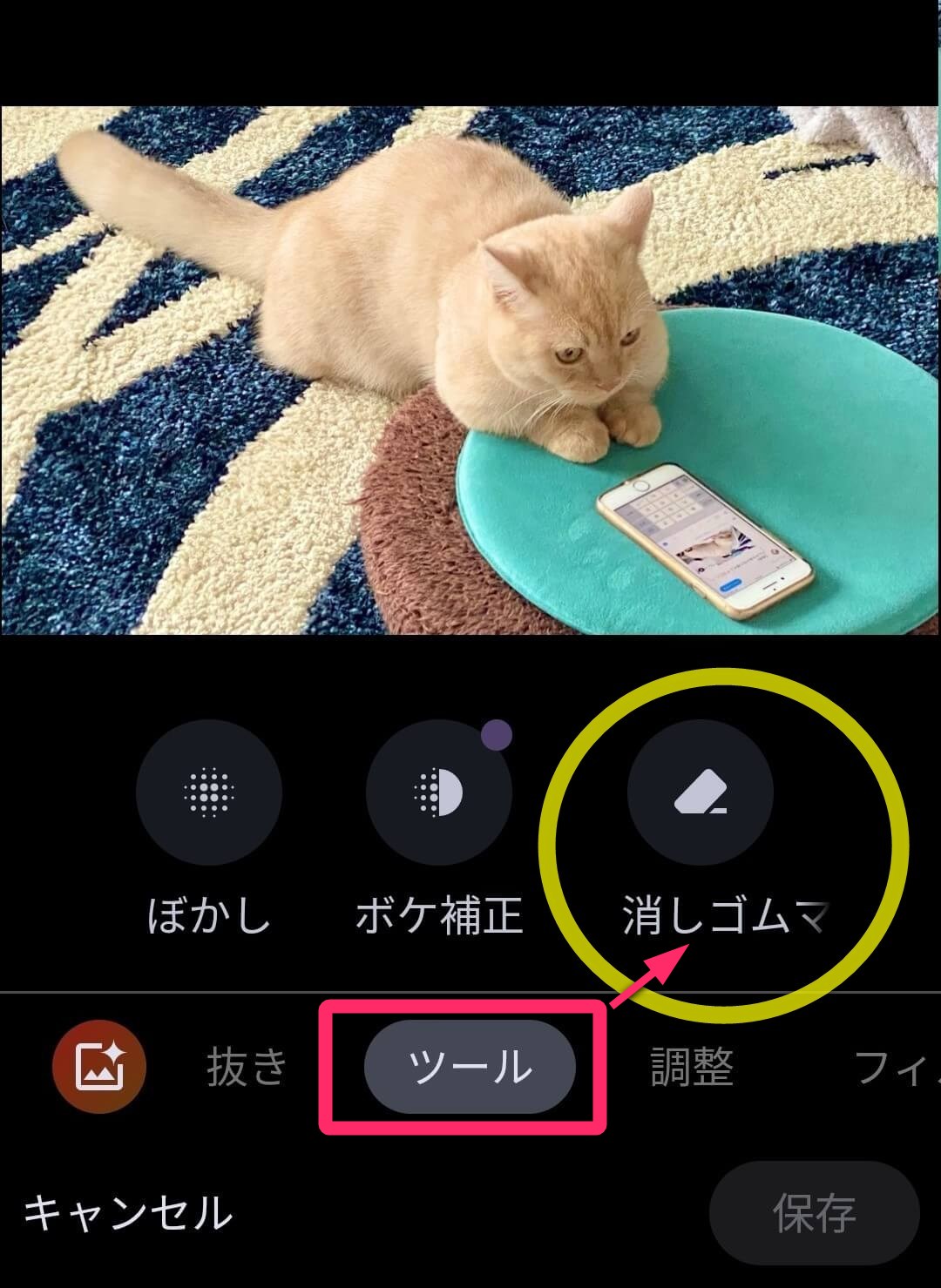Select the ぼかし blur tool
The width and height of the screenshot is (941, 1288).
click(x=208, y=792)
